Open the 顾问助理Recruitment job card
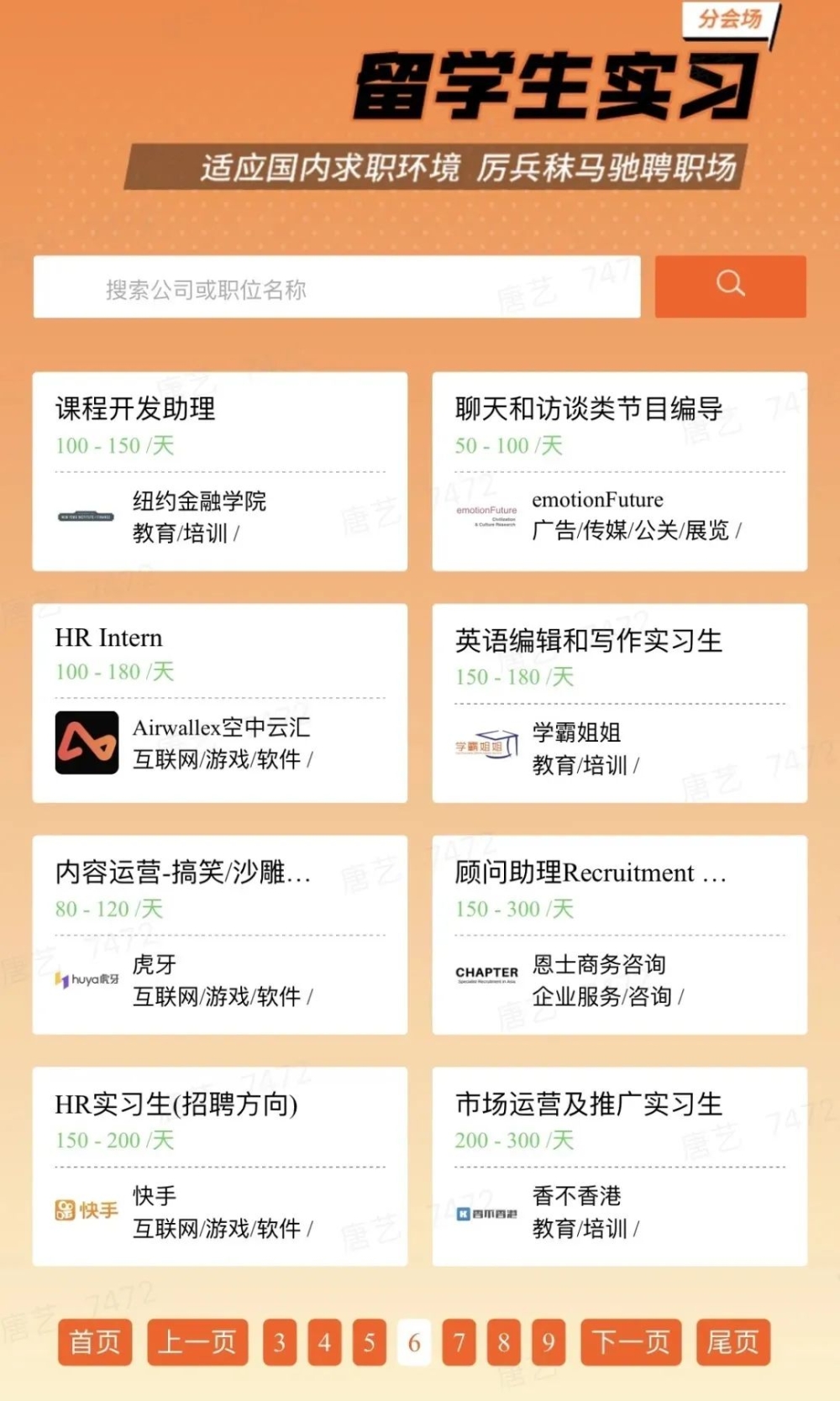 click(x=619, y=935)
